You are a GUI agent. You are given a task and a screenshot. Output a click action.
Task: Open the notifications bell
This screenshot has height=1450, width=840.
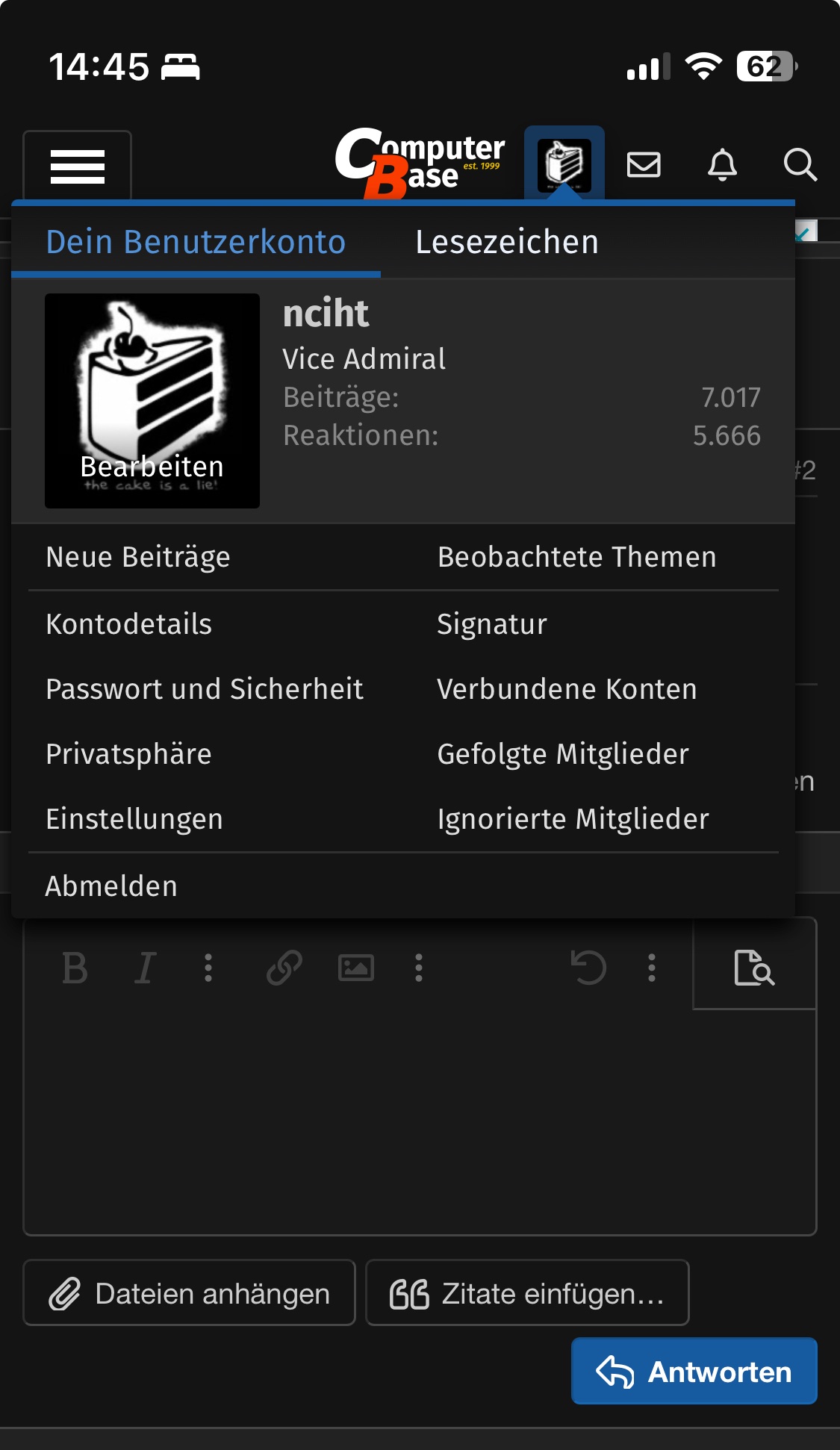coord(722,164)
